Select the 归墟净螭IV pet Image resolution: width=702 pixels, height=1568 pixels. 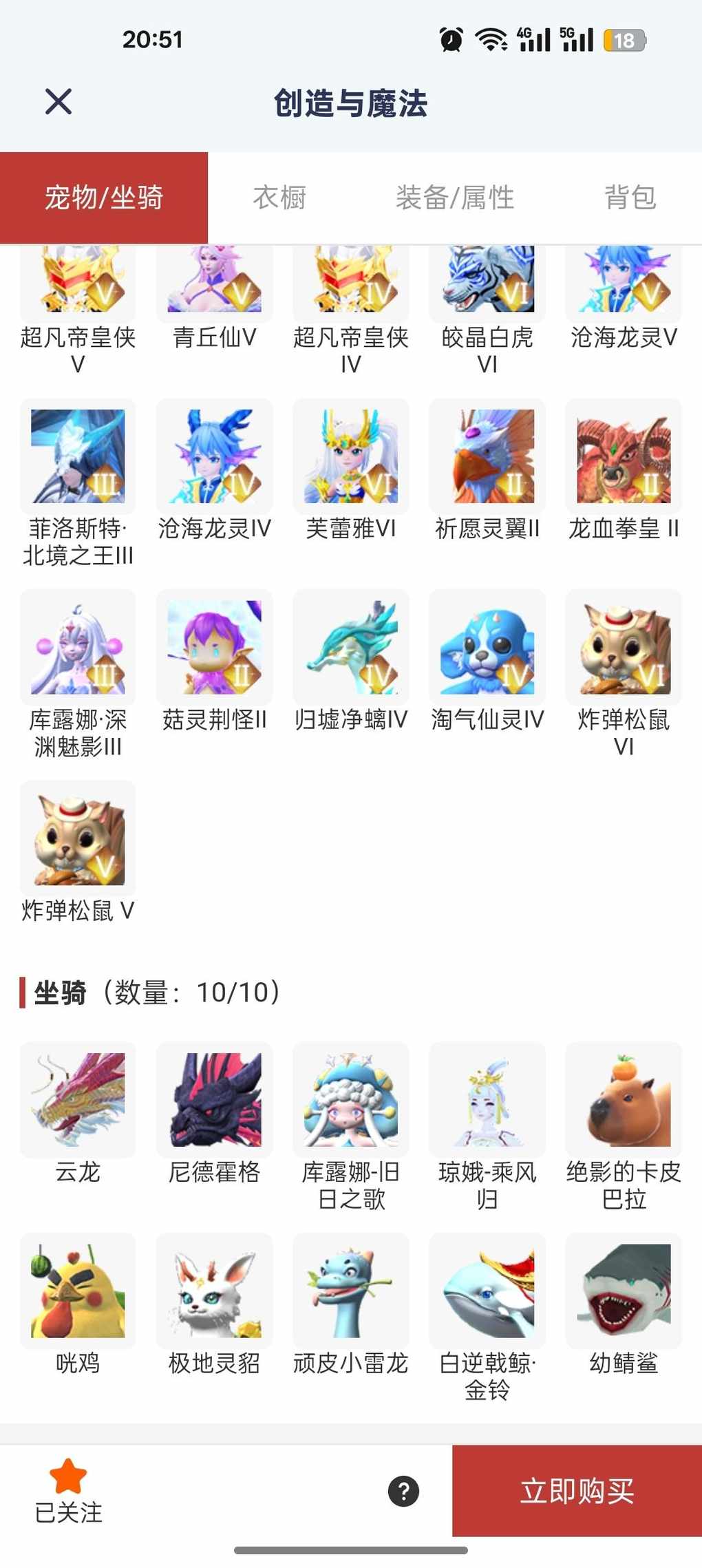pos(350,647)
